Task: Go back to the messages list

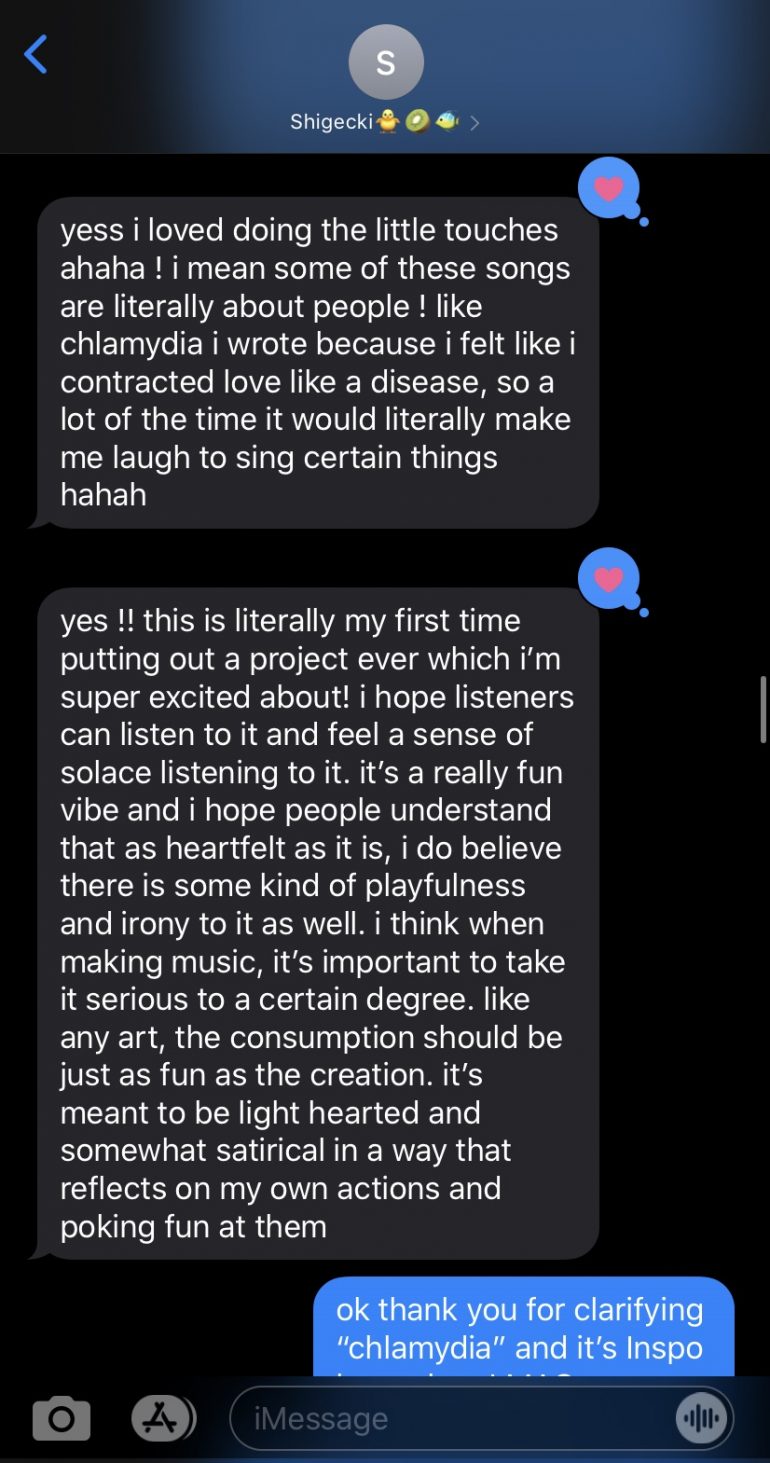Action: [x=36, y=55]
